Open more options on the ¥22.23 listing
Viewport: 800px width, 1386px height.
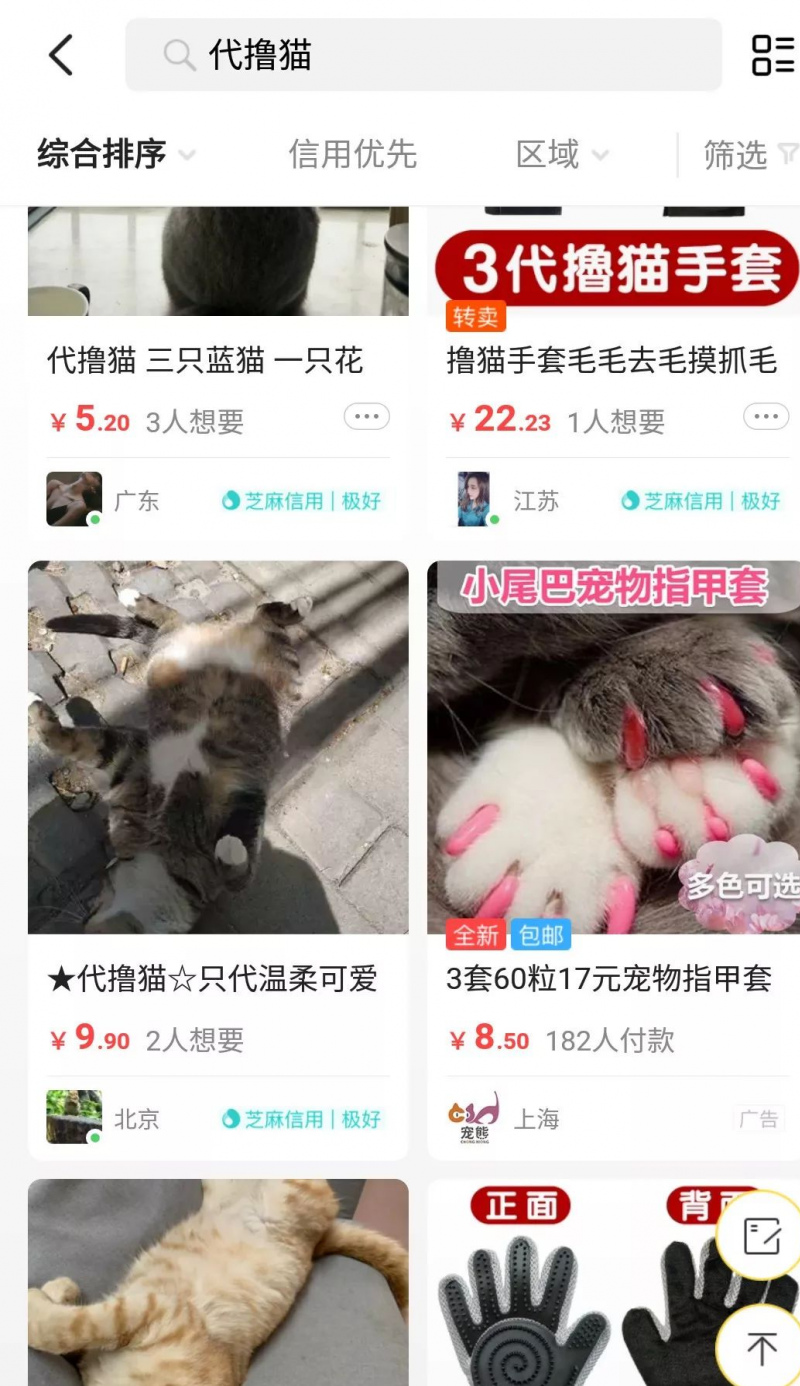point(765,417)
